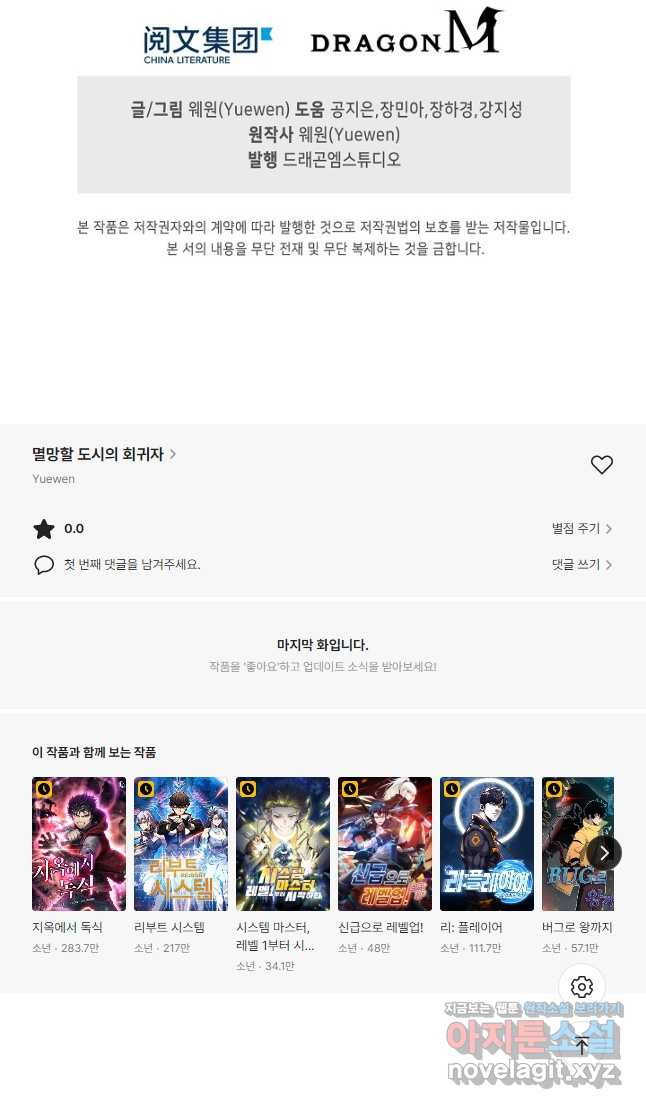The width and height of the screenshot is (646, 1109).
Task: Open the 지옥에서 독식 webtoon card
Action: point(79,844)
